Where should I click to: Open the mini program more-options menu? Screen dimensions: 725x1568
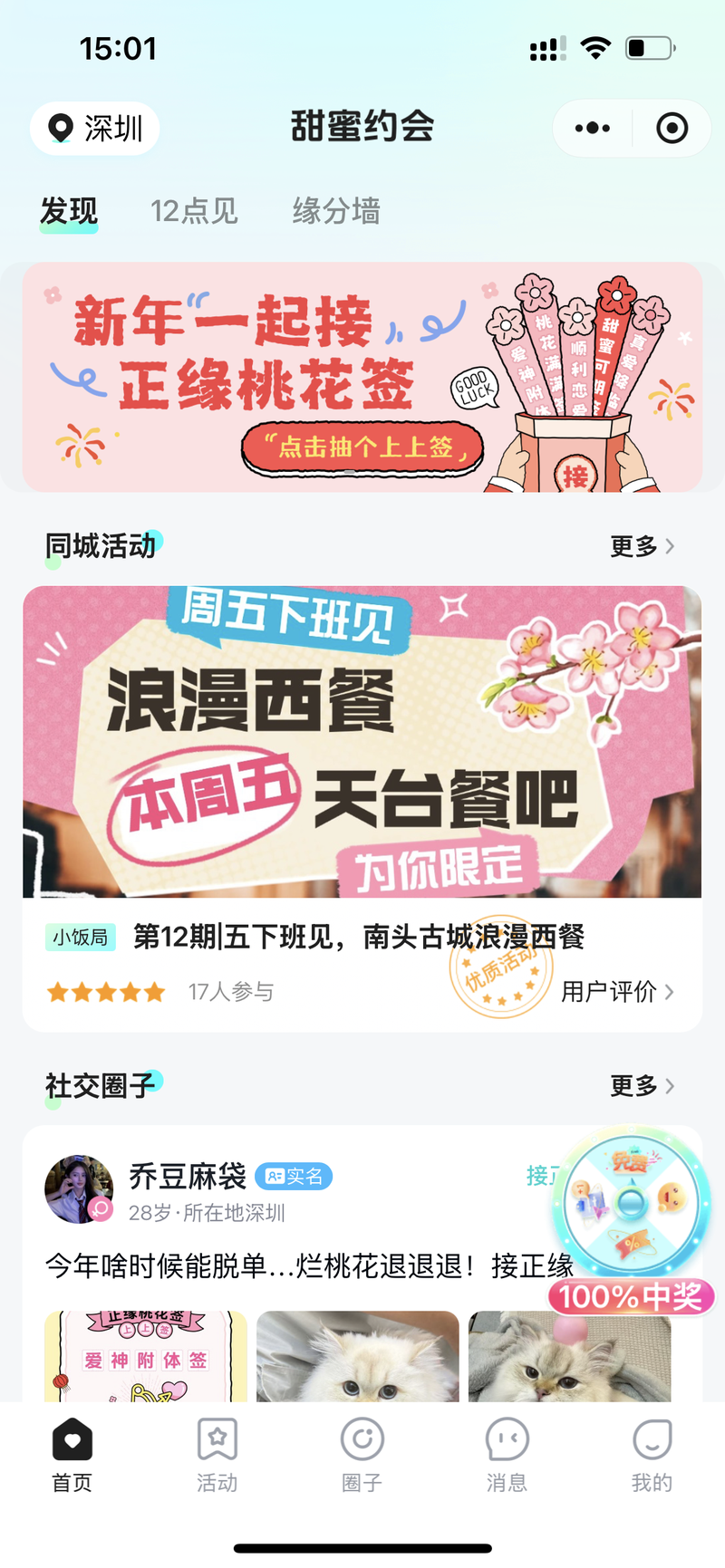click(x=593, y=129)
